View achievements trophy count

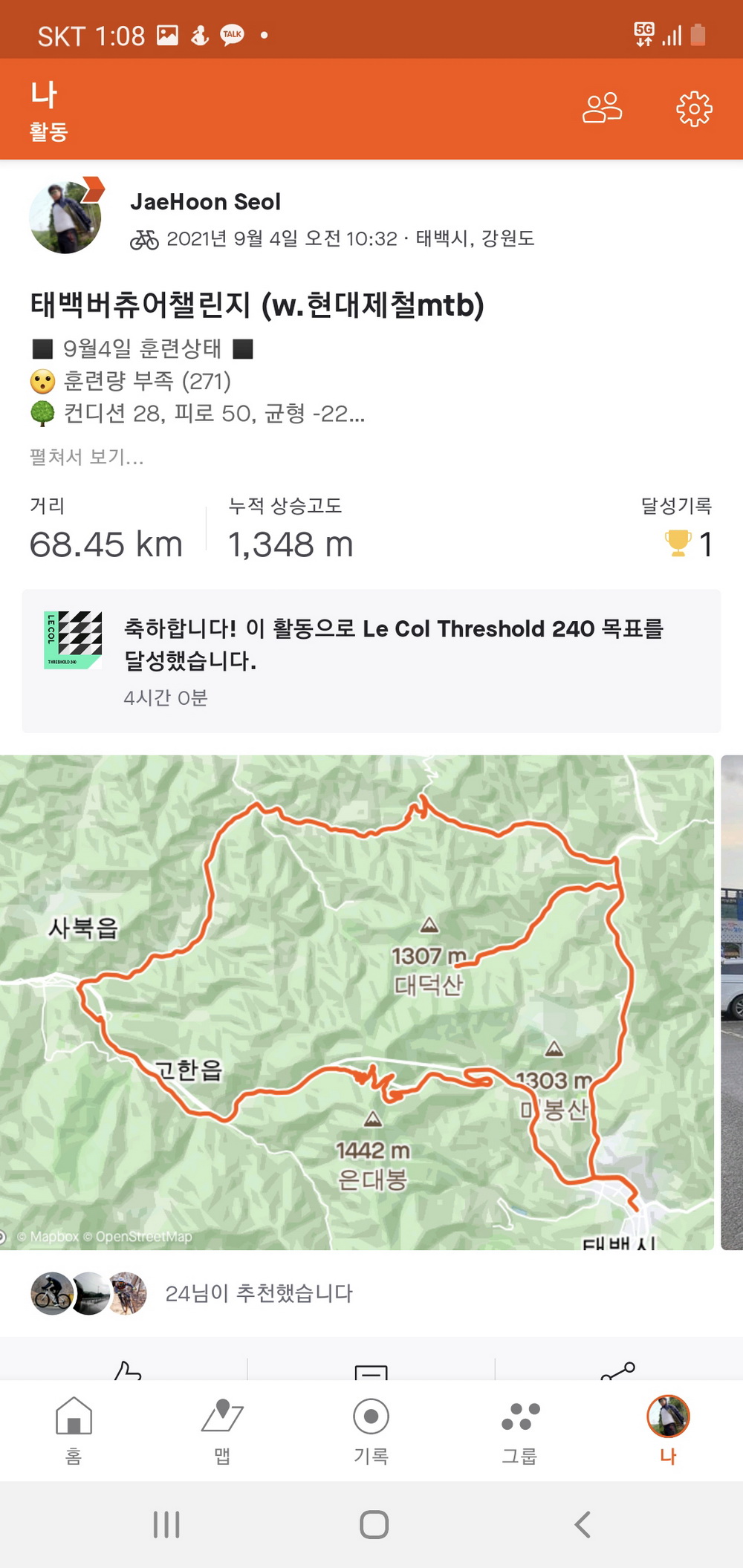[689, 544]
